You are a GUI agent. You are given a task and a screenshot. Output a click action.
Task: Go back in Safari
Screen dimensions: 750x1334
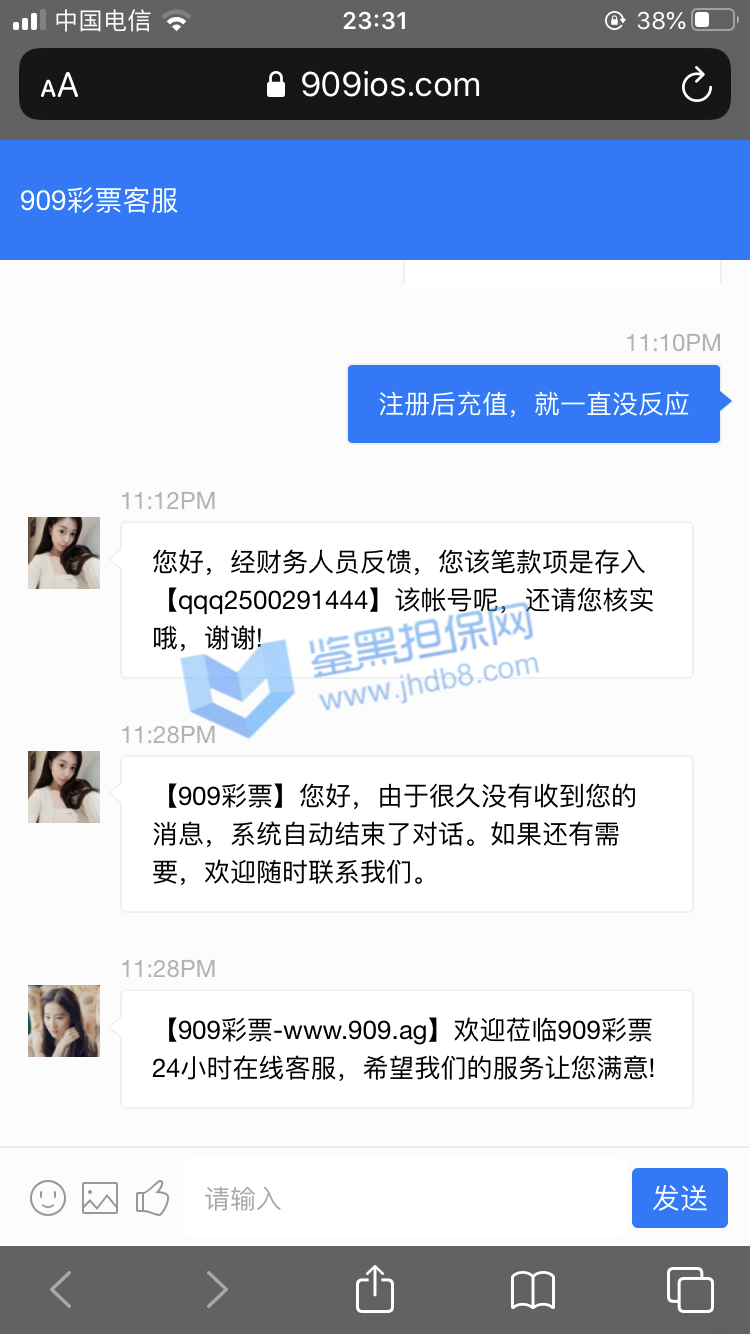[x=61, y=1289]
